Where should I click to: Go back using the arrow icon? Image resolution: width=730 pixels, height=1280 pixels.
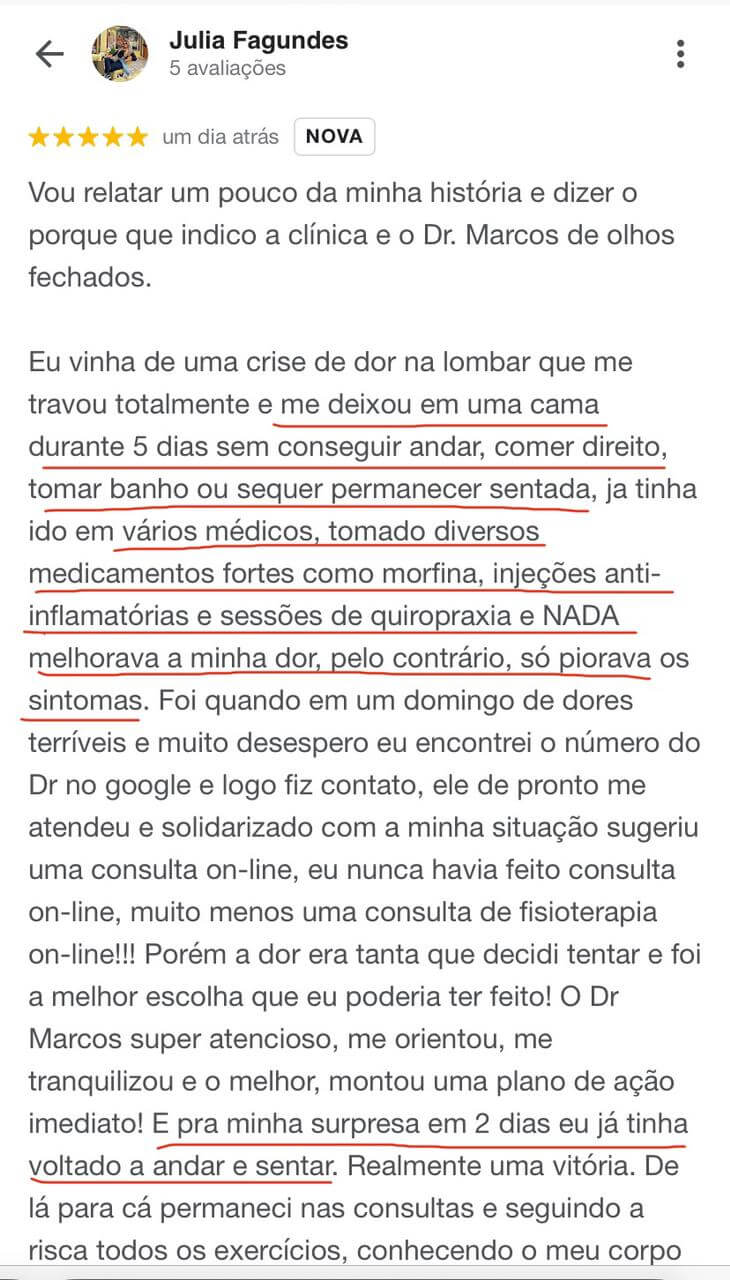(x=49, y=54)
